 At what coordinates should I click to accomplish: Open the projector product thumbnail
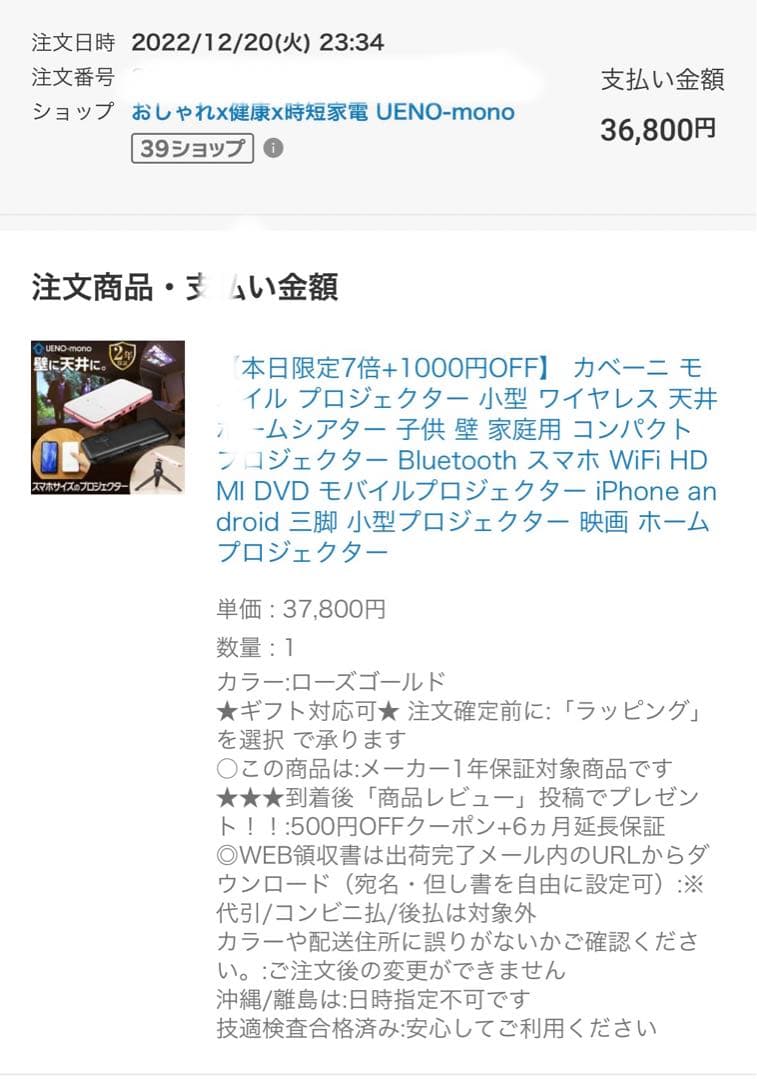click(x=108, y=418)
